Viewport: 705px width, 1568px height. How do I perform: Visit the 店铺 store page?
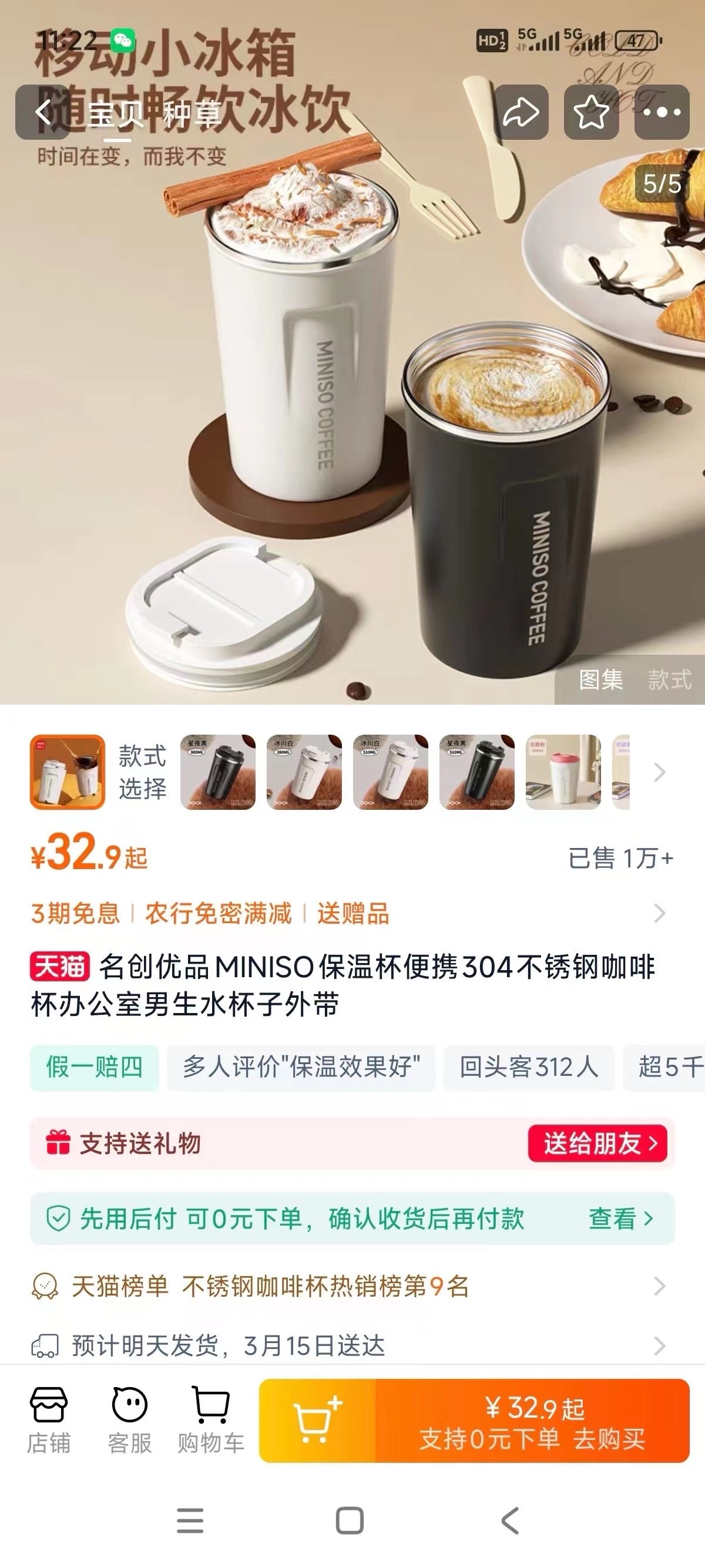tap(49, 1421)
